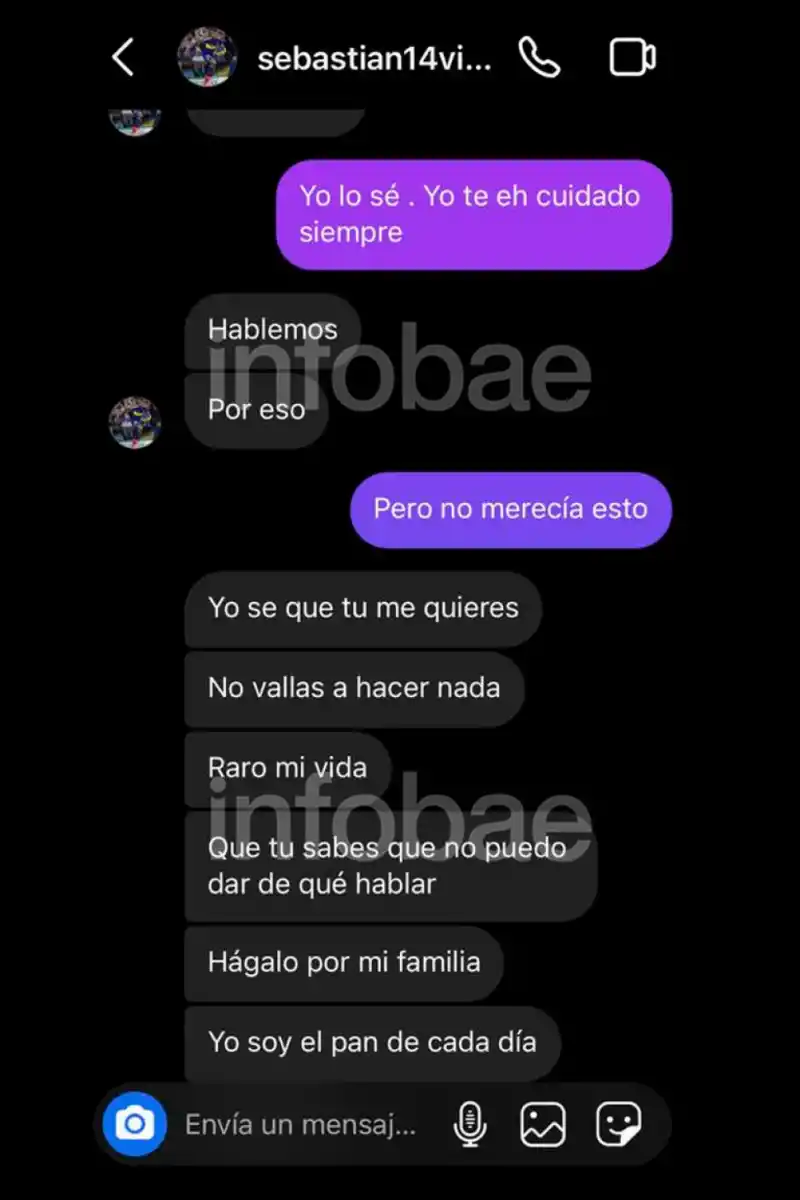Tap the username sebastian14vi to view profile

click(375, 57)
